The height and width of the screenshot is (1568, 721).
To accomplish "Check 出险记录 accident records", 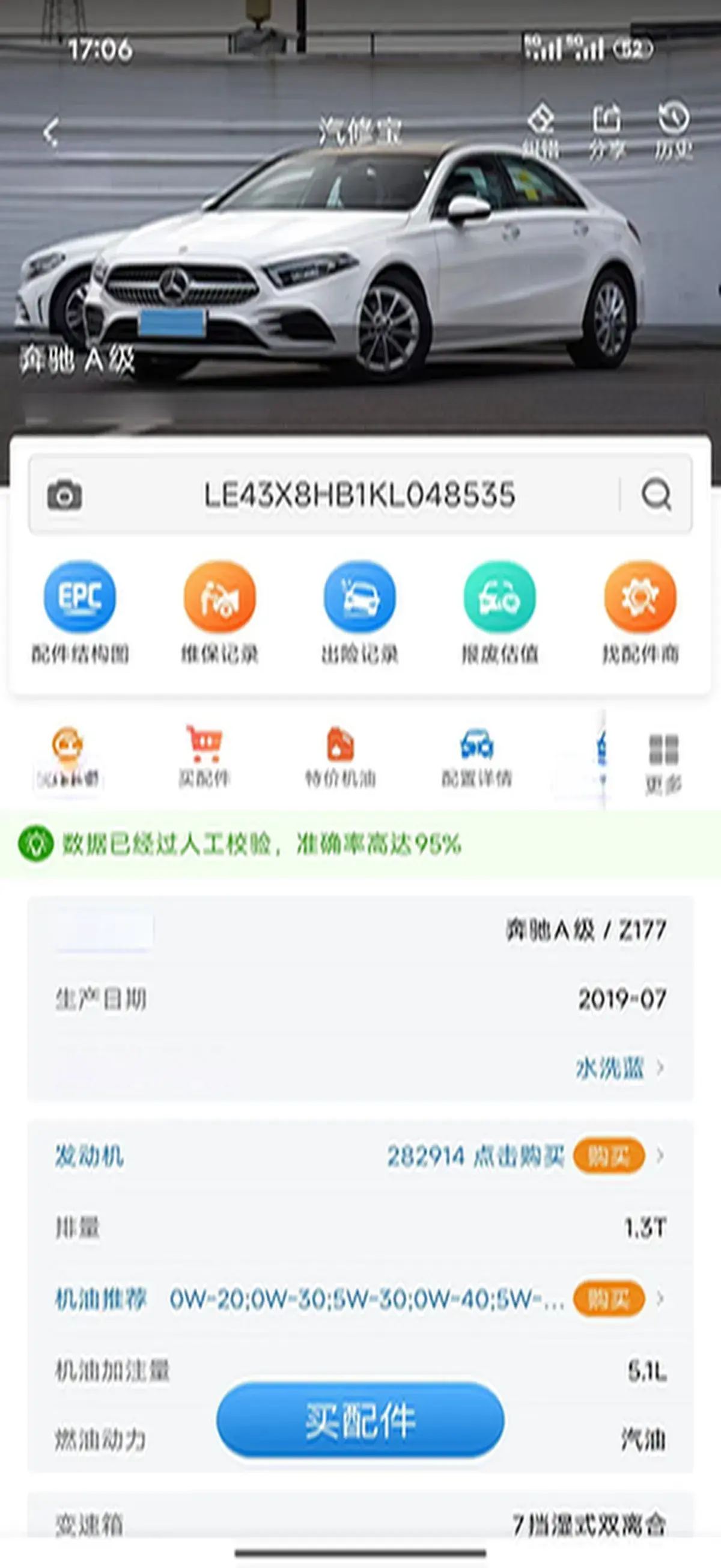I will (359, 611).
